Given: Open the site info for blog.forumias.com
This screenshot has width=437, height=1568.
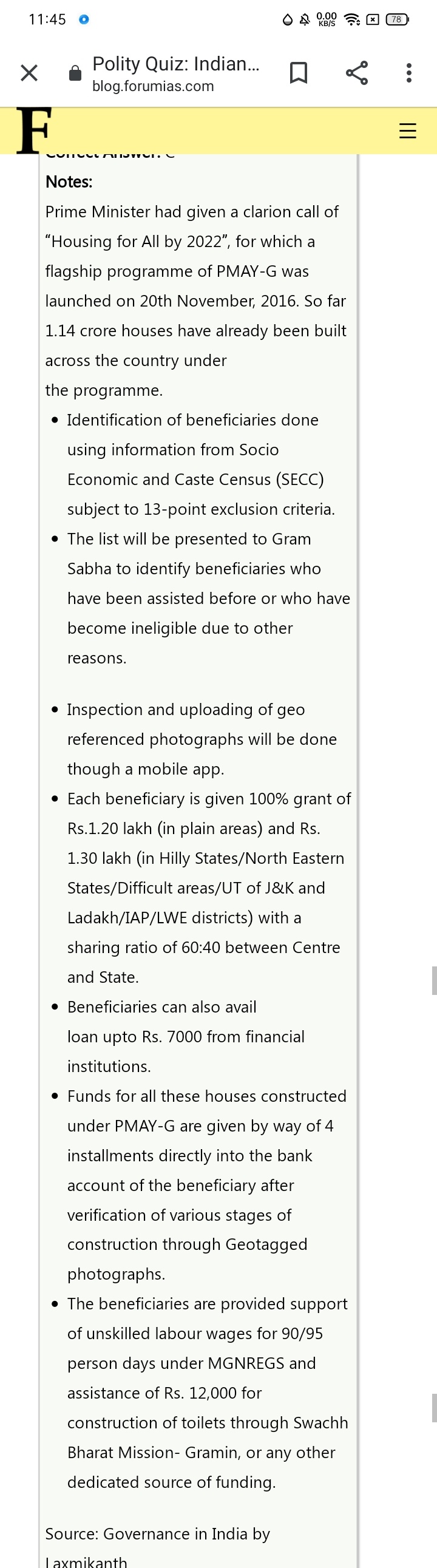Looking at the screenshot, I should tap(75, 73).
